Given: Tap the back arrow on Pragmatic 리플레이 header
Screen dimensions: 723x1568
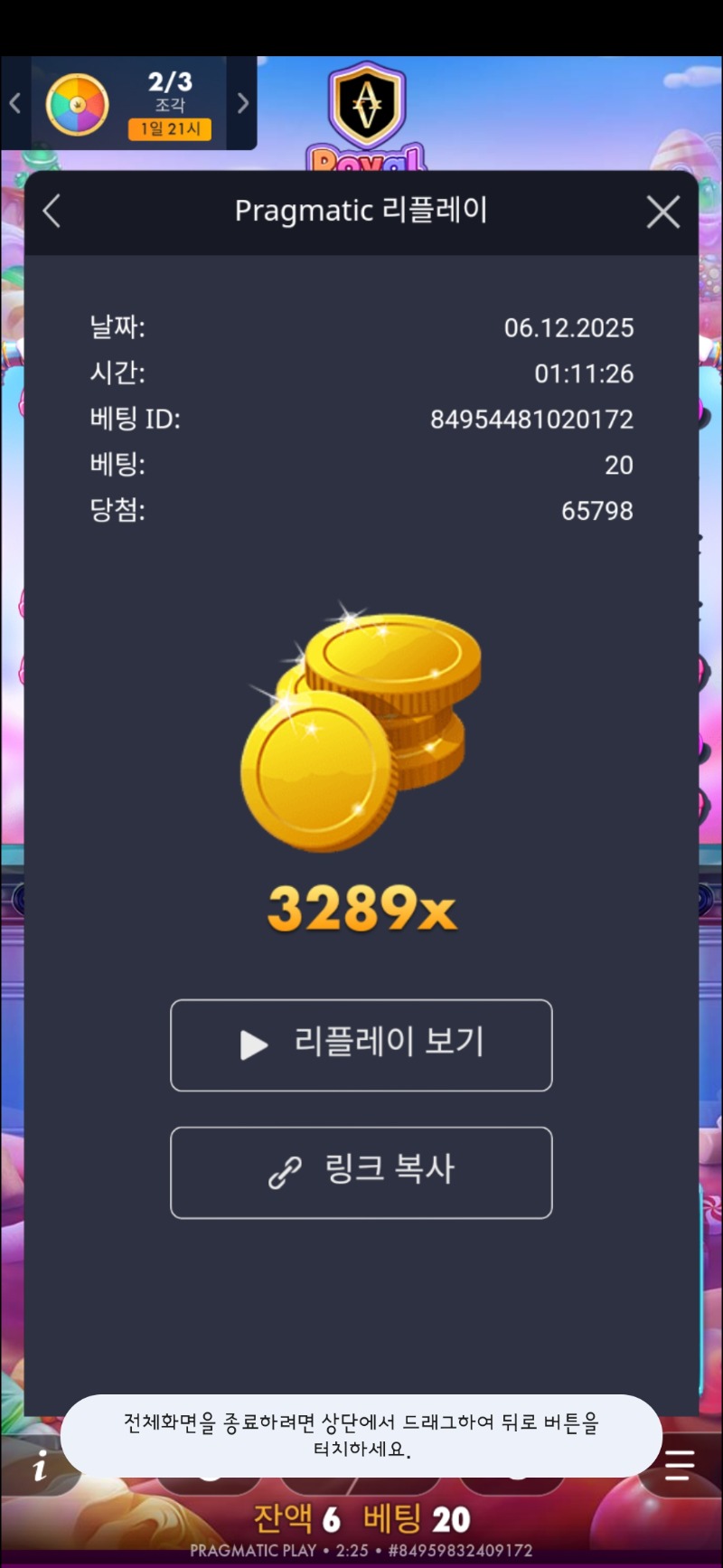Looking at the screenshot, I should tap(51, 211).
